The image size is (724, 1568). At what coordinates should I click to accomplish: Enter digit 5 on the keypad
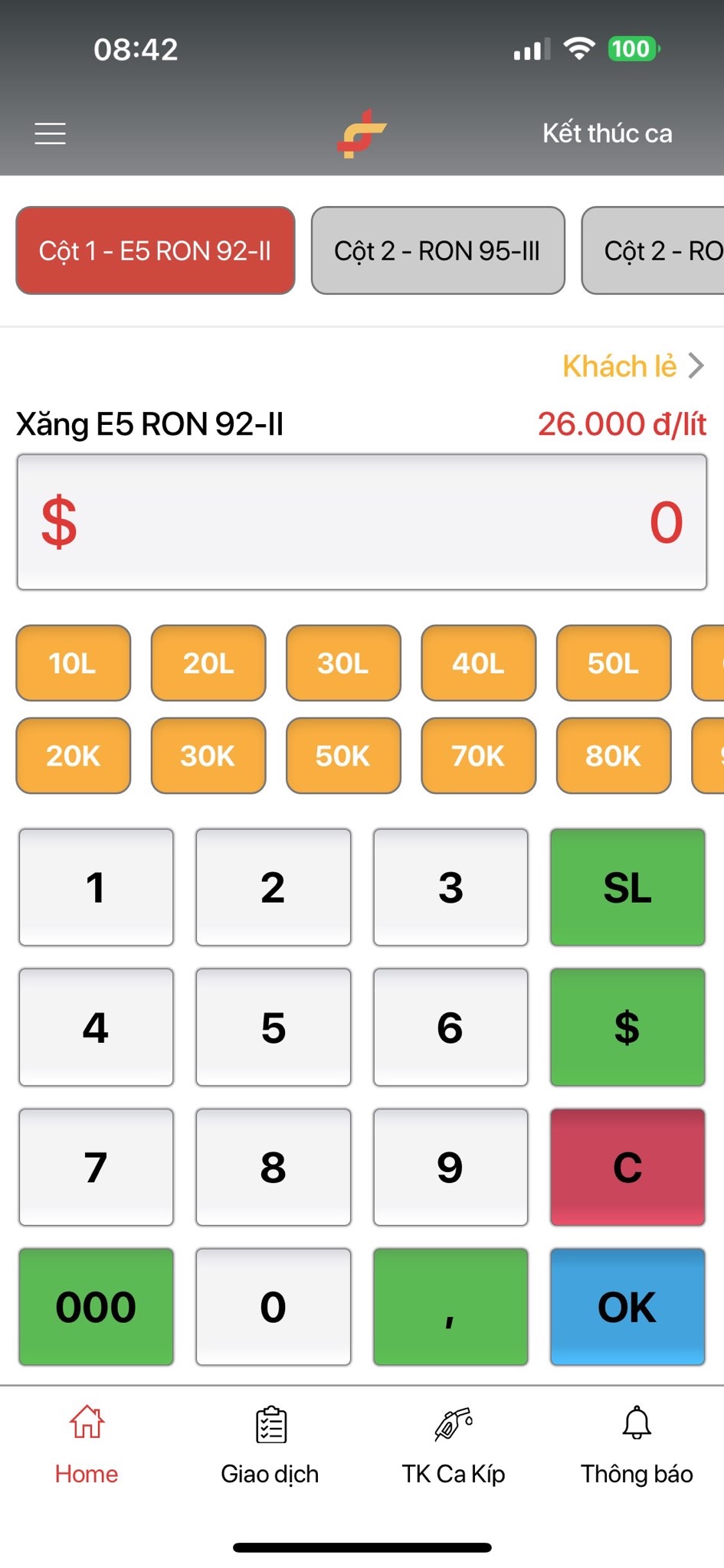coord(273,1027)
